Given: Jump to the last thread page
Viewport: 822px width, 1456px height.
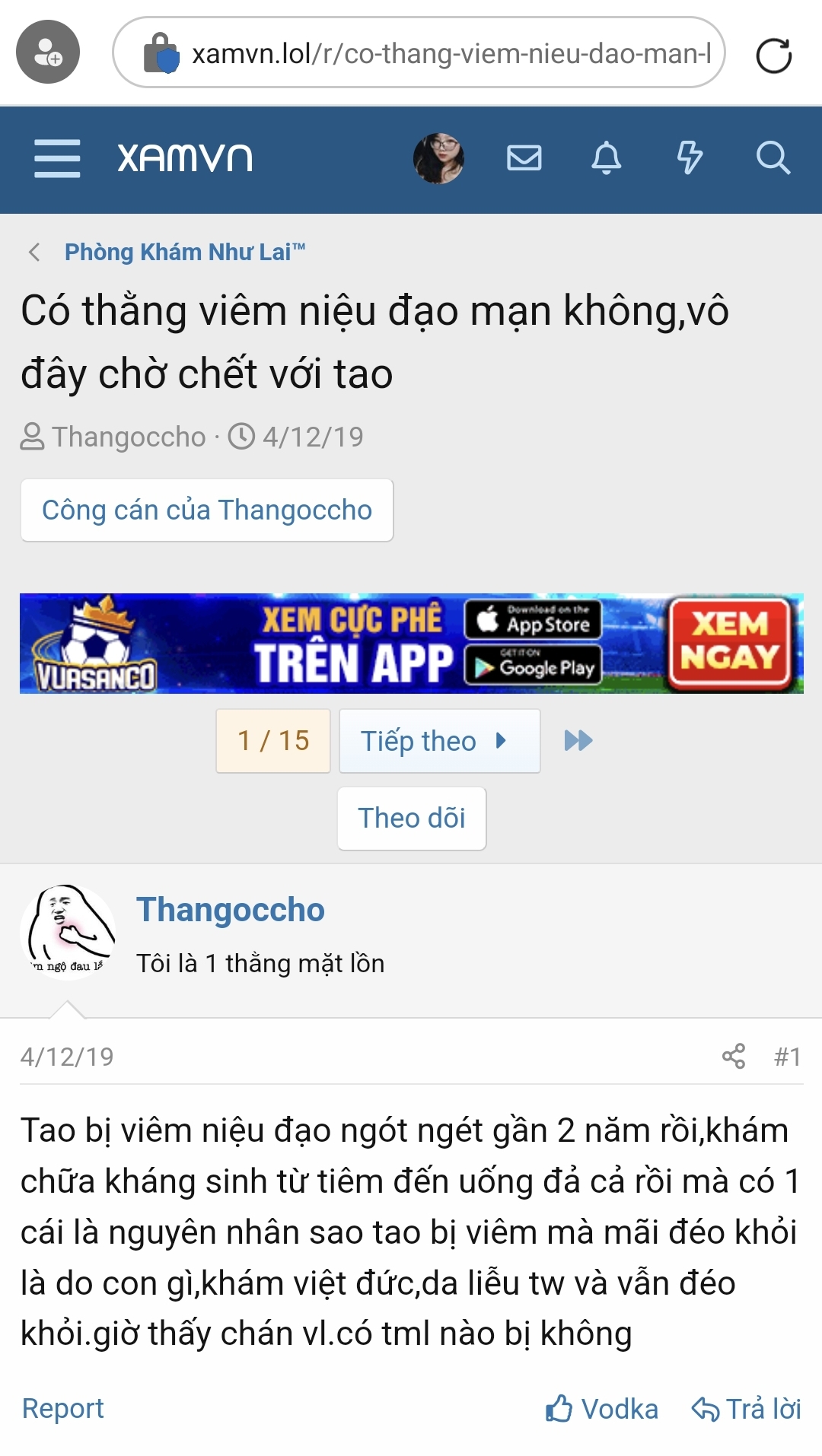Looking at the screenshot, I should (578, 741).
